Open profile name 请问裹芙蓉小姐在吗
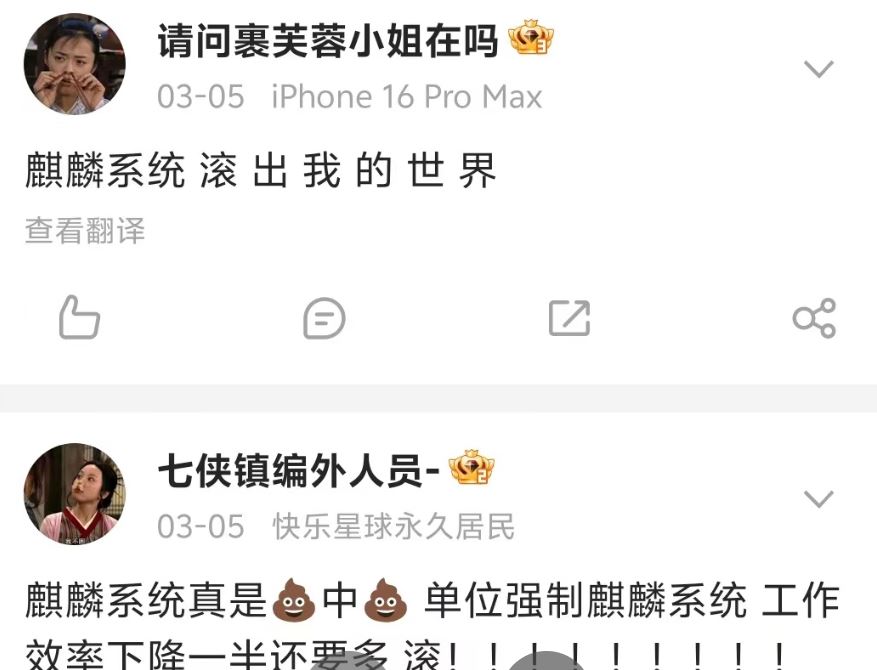Viewport: 877px width, 670px height. pyautogui.click(x=328, y=42)
